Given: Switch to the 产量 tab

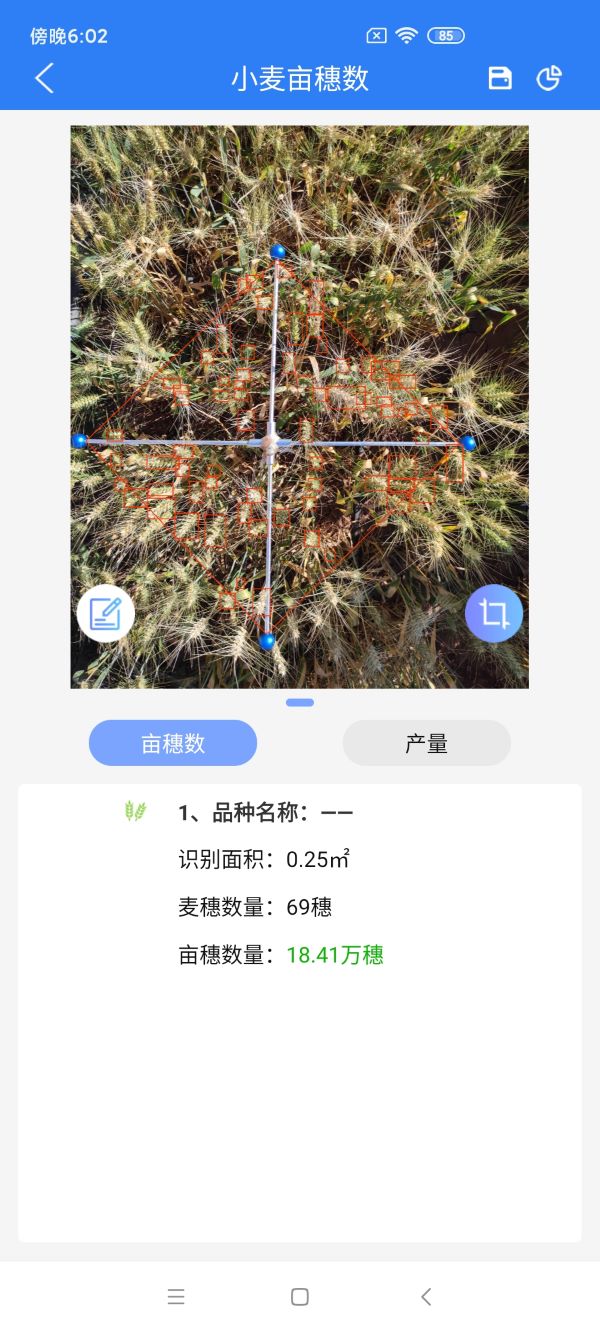Looking at the screenshot, I should click(x=427, y=743).
